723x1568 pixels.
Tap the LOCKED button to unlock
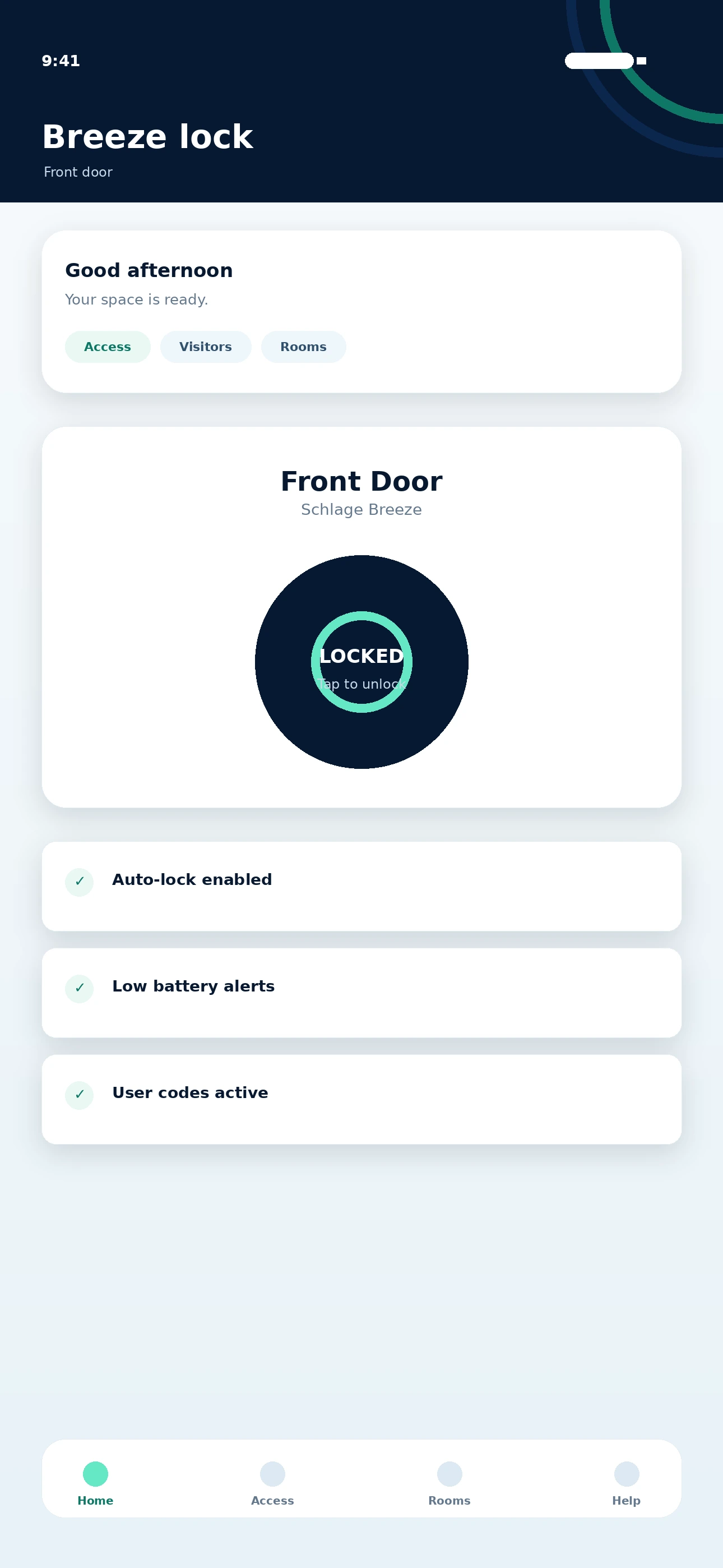tap(361, 662)
